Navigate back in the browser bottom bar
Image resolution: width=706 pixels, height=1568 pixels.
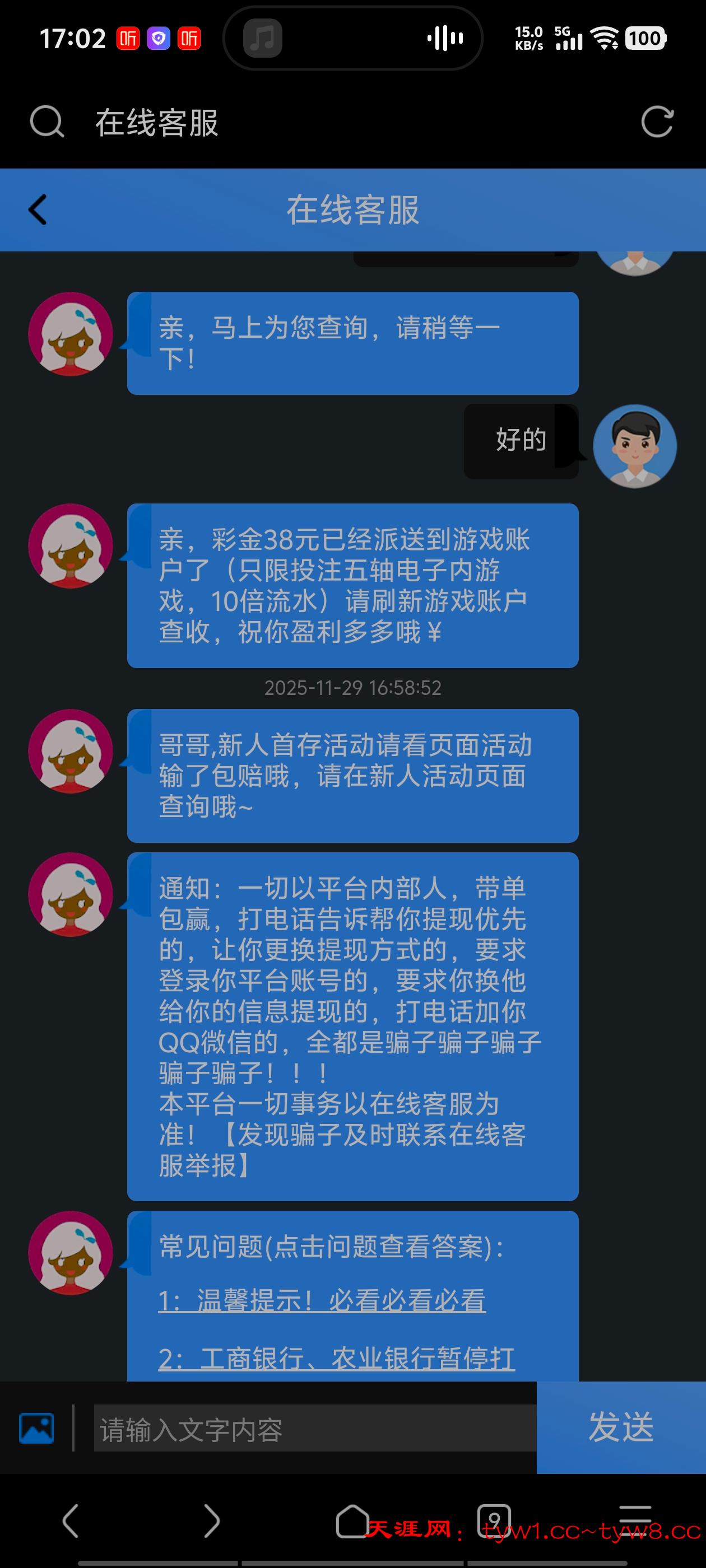tap(71, 1520)
